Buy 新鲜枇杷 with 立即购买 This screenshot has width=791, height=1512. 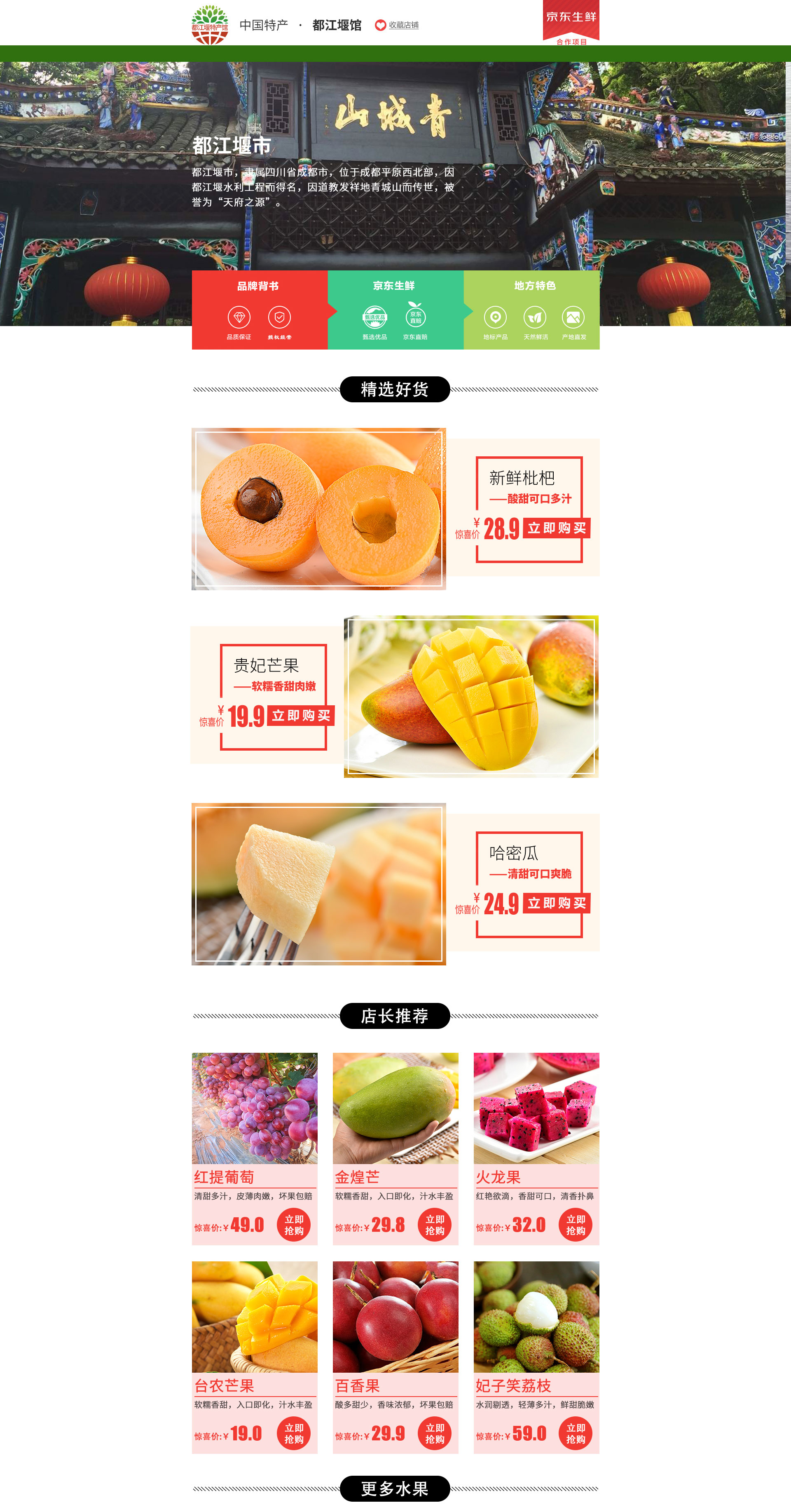556,528
